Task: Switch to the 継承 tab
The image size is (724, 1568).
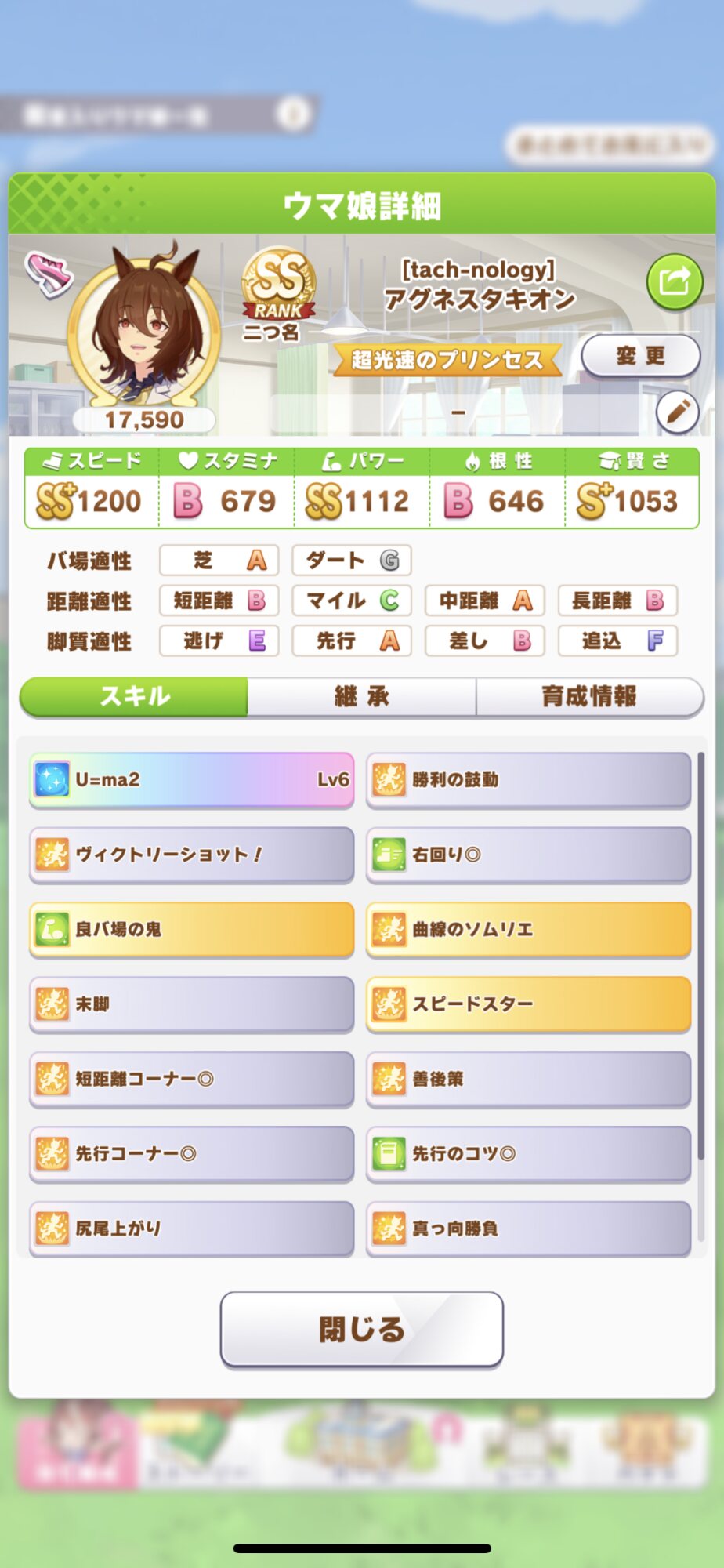Action: point(361,696)
